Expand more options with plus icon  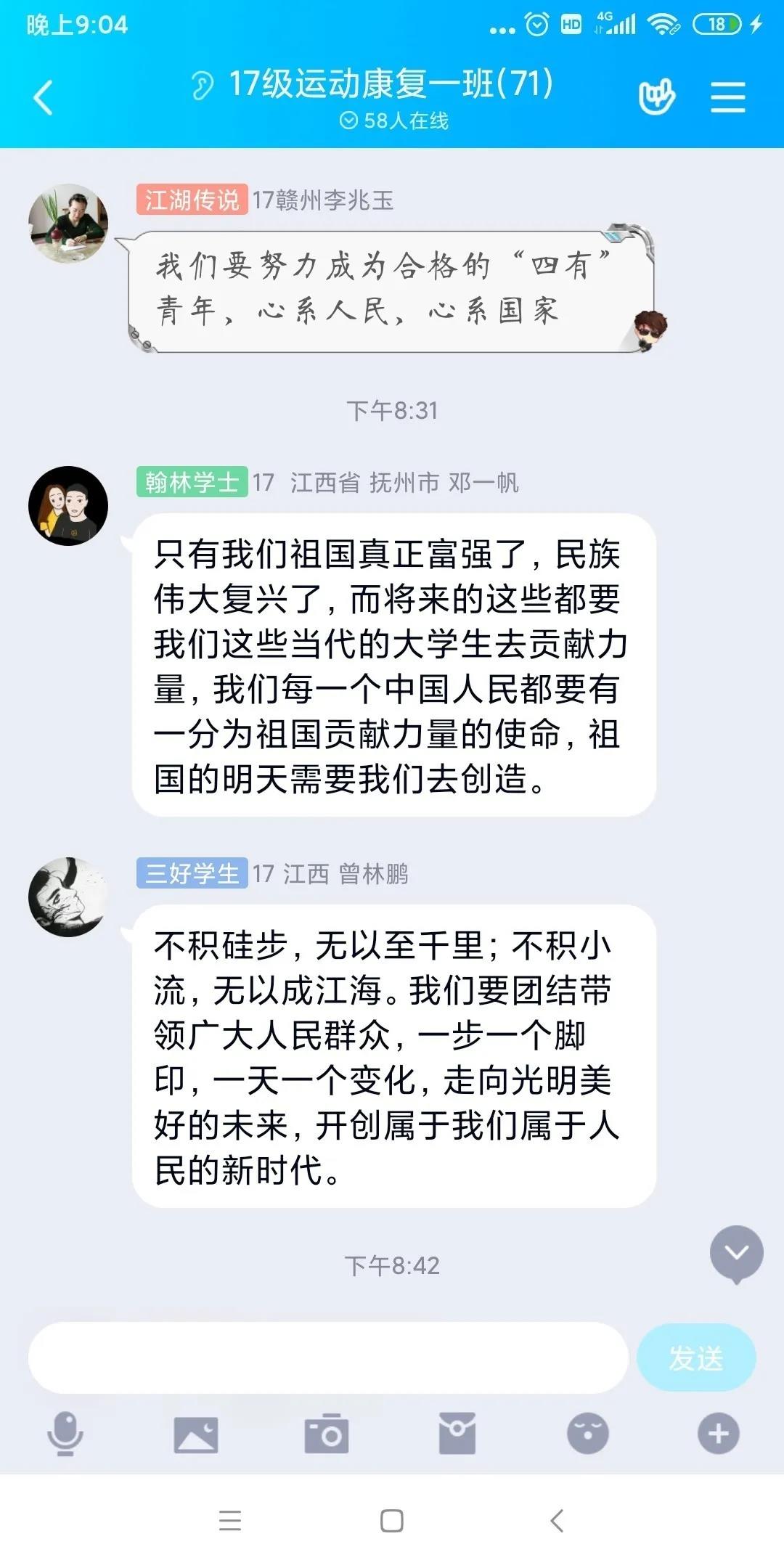718,1433
